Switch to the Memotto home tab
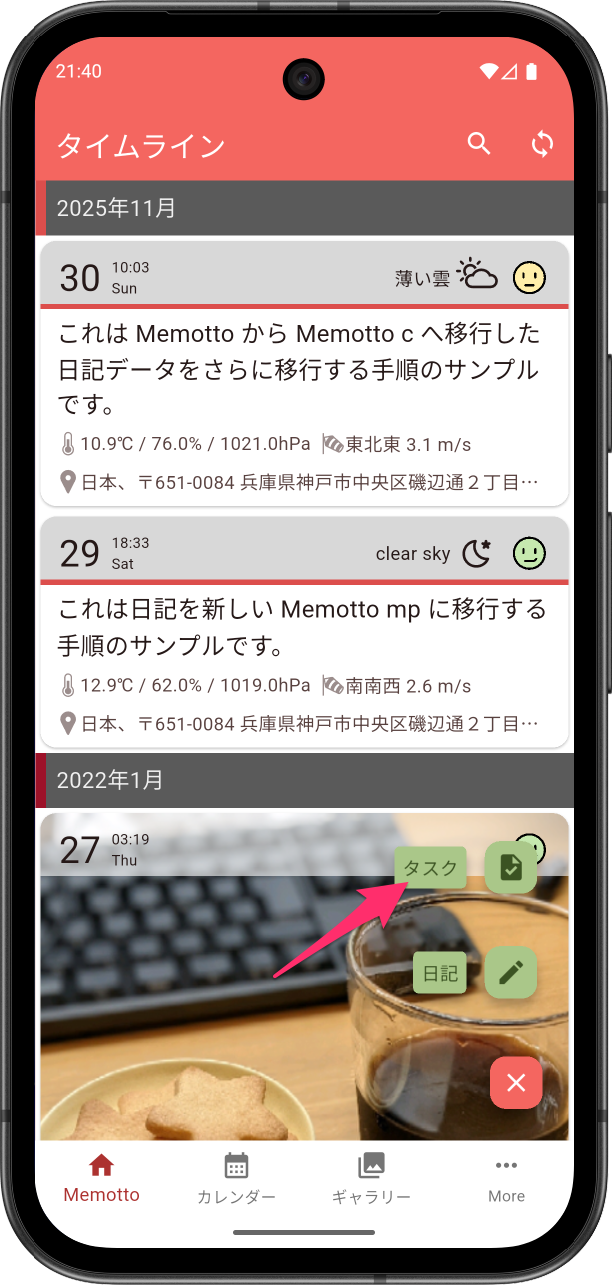The image size is (612, 1285). [x=101, y=1178]
